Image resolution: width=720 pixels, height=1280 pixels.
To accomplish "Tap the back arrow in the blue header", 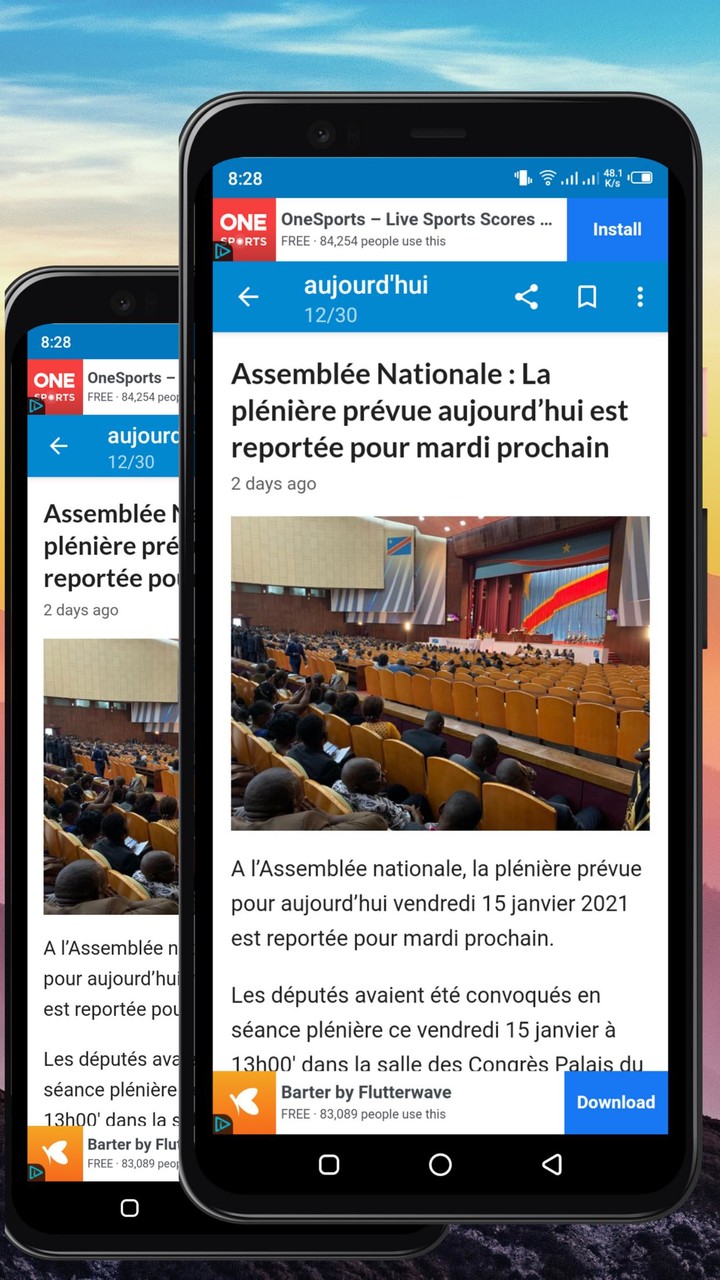I will 248,297.
